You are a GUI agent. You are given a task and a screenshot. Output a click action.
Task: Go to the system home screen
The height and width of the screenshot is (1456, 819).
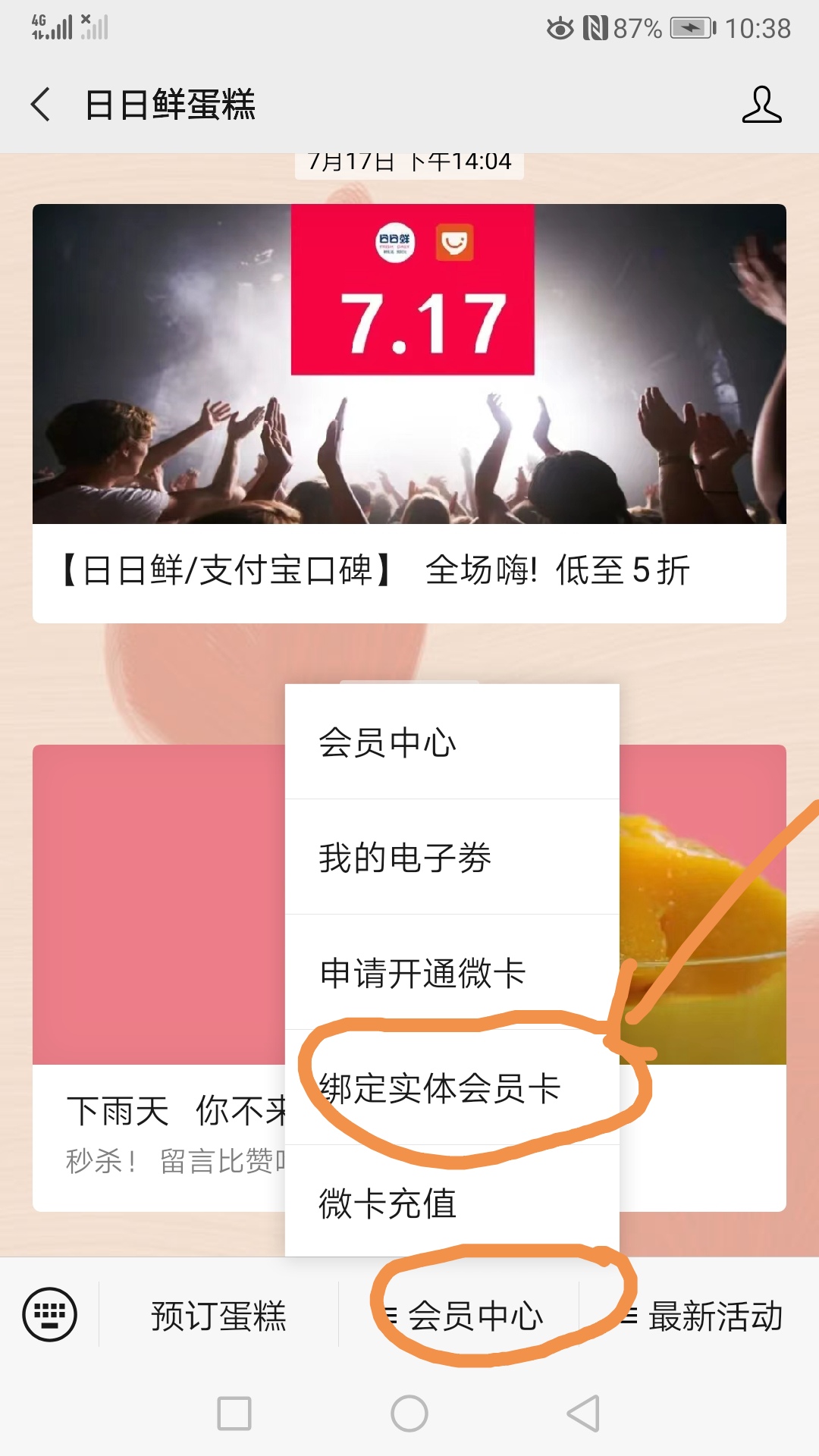pos(409,1414)
